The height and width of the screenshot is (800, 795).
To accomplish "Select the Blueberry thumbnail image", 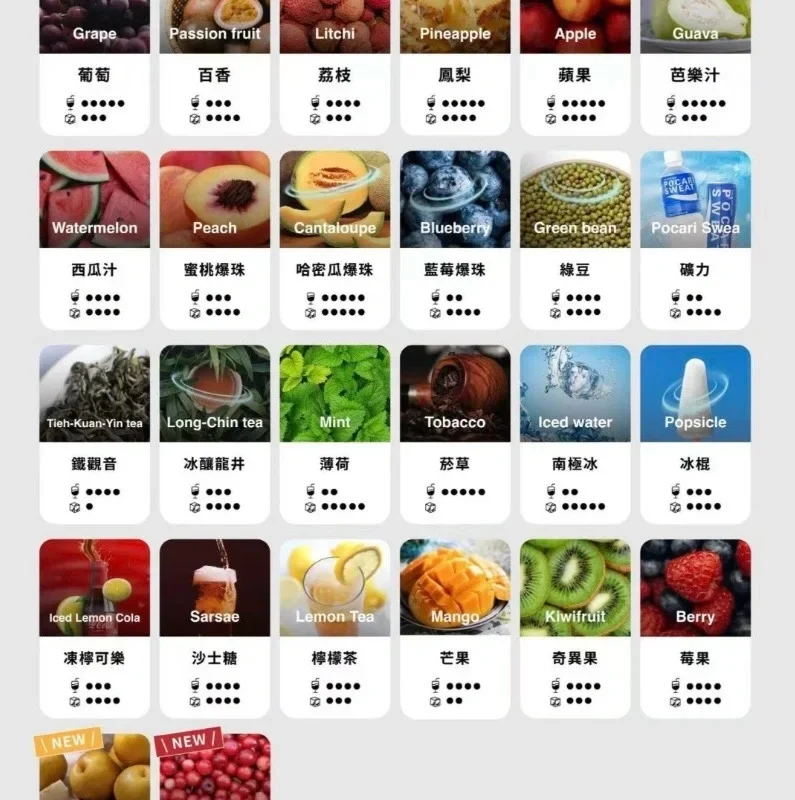I will [453, 197].
